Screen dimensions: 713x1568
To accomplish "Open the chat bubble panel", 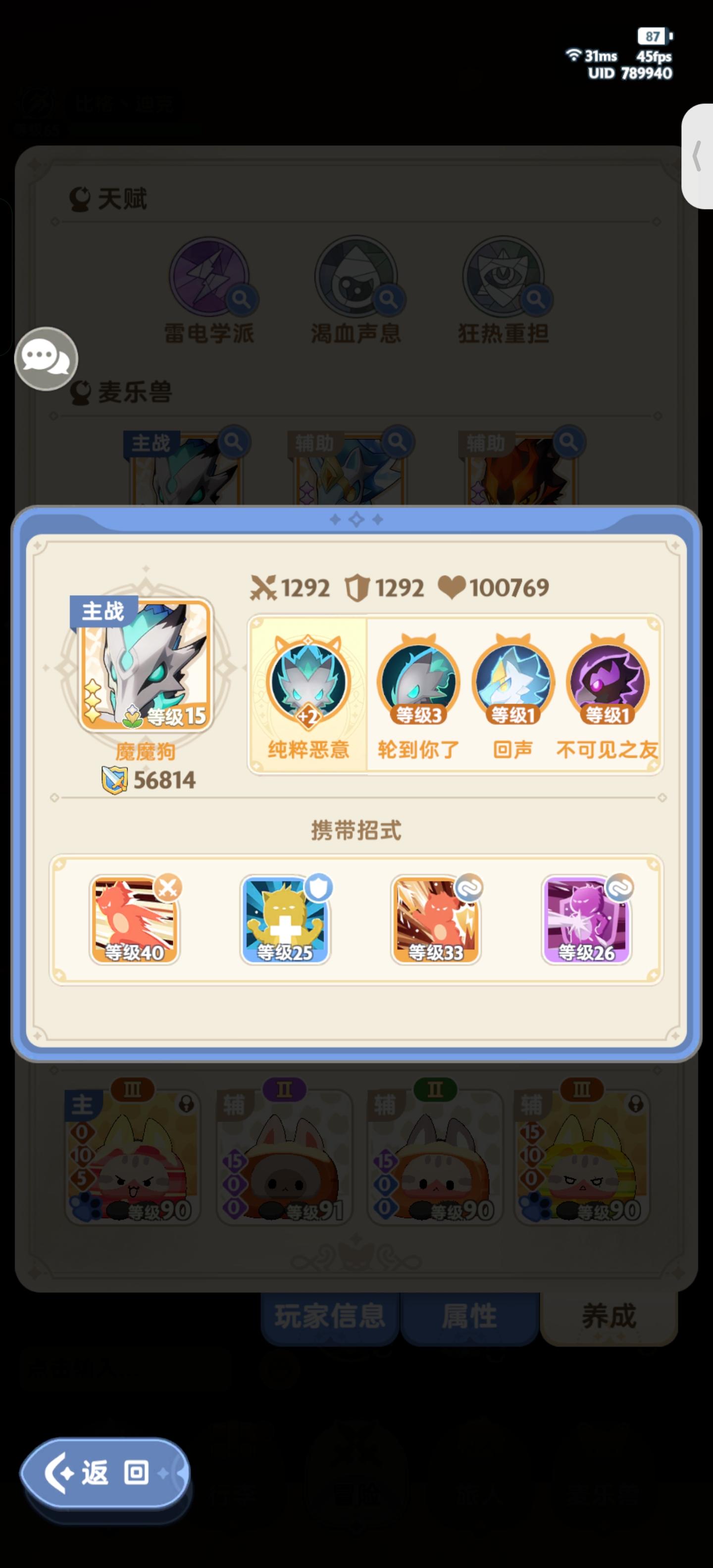I will 48,358.
